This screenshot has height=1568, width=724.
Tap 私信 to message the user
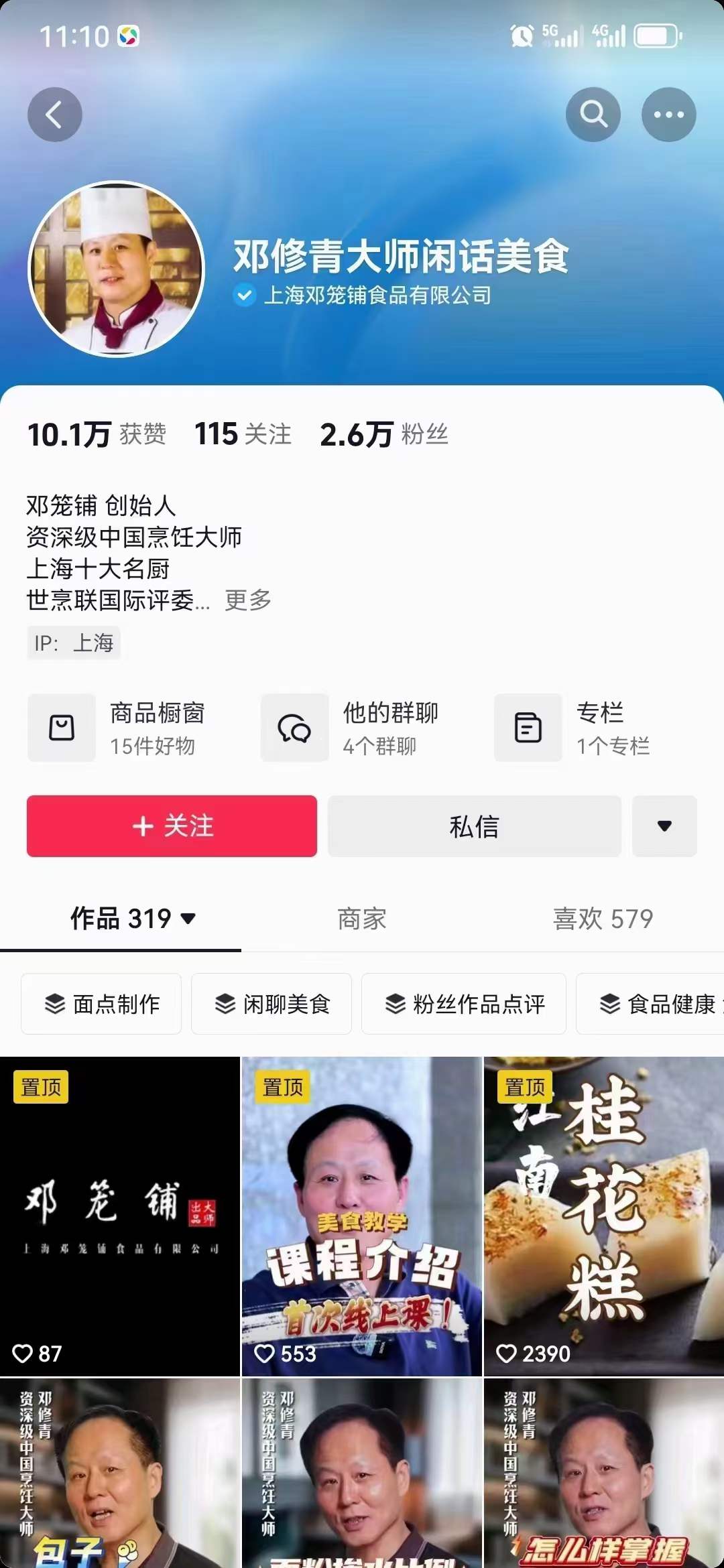[474, 827]
